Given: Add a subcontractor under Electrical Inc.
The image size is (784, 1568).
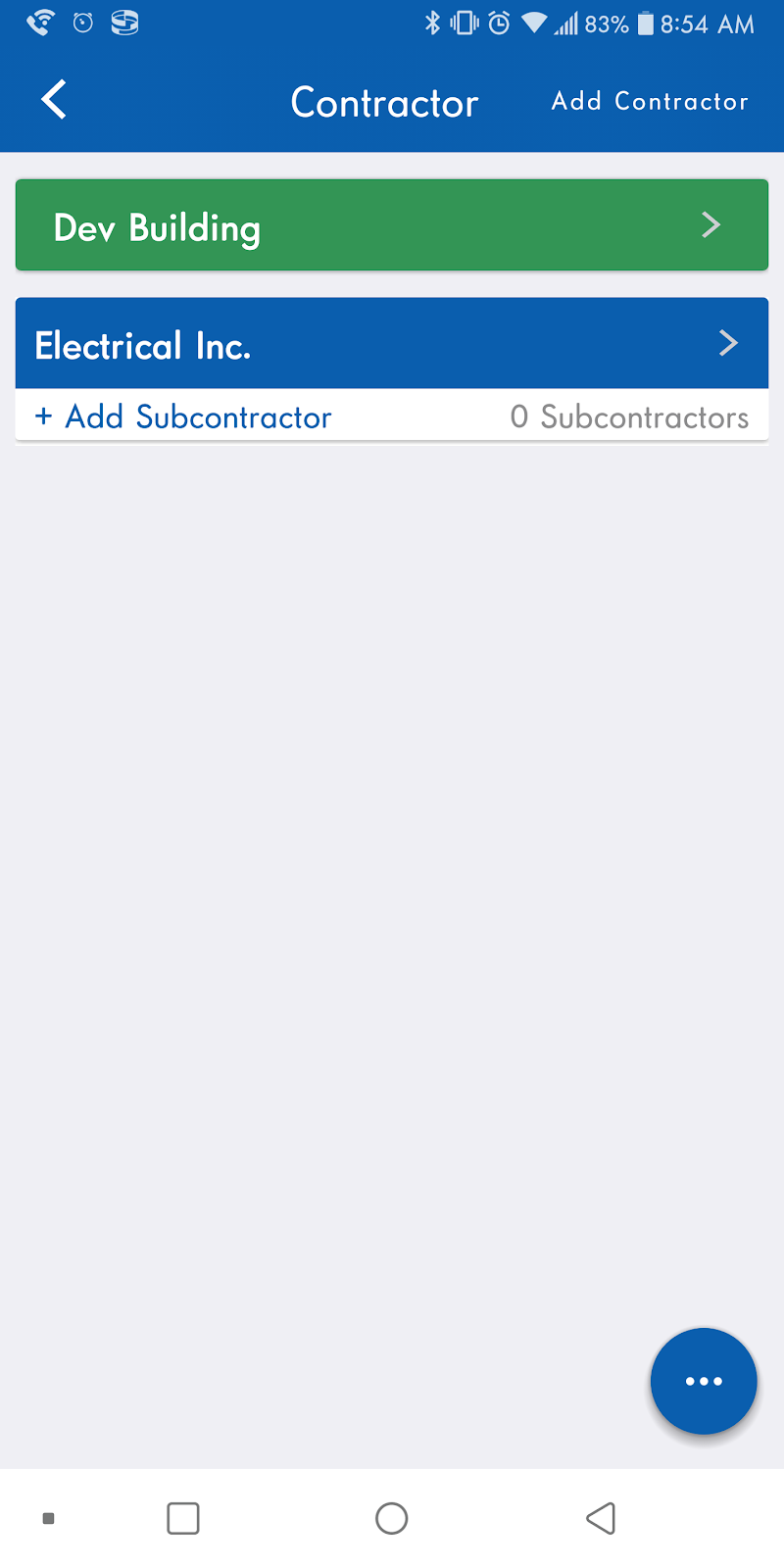Looking at the screenshot, I should pyautogui.click(x=183, y=416).
